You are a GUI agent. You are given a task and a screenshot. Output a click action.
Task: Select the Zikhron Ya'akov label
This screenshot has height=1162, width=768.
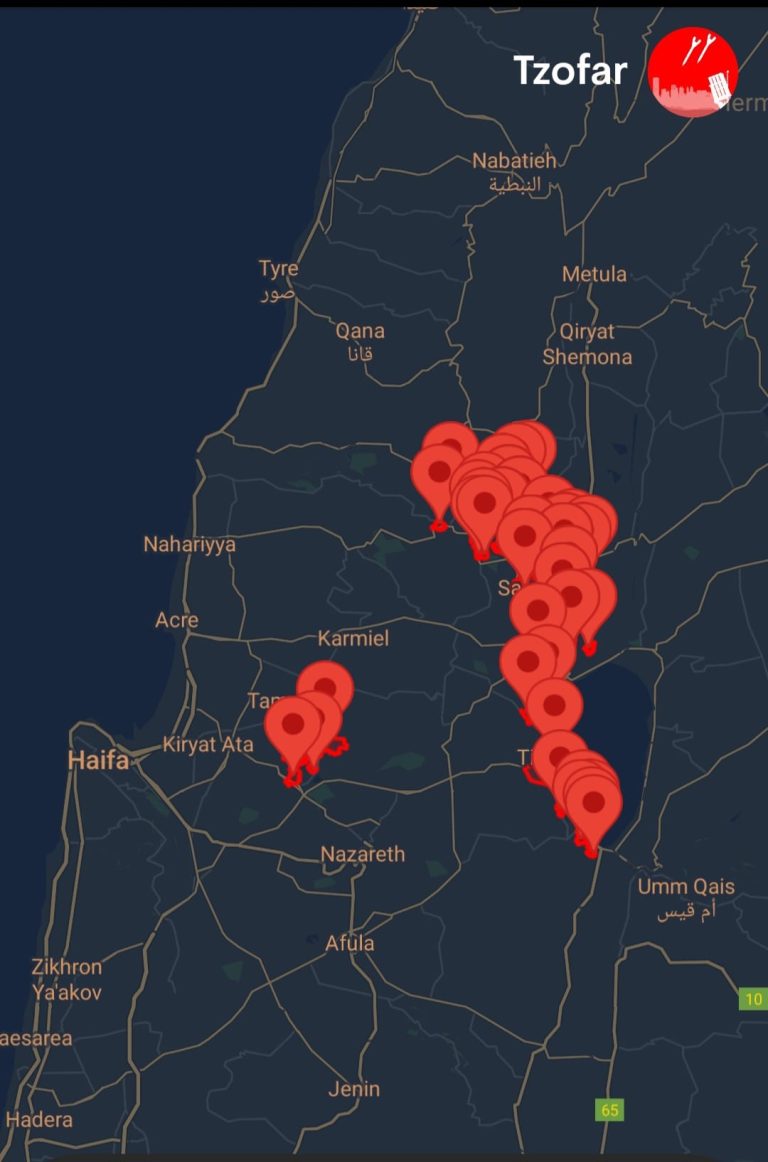pyautogui.click(x=65, y=978)
